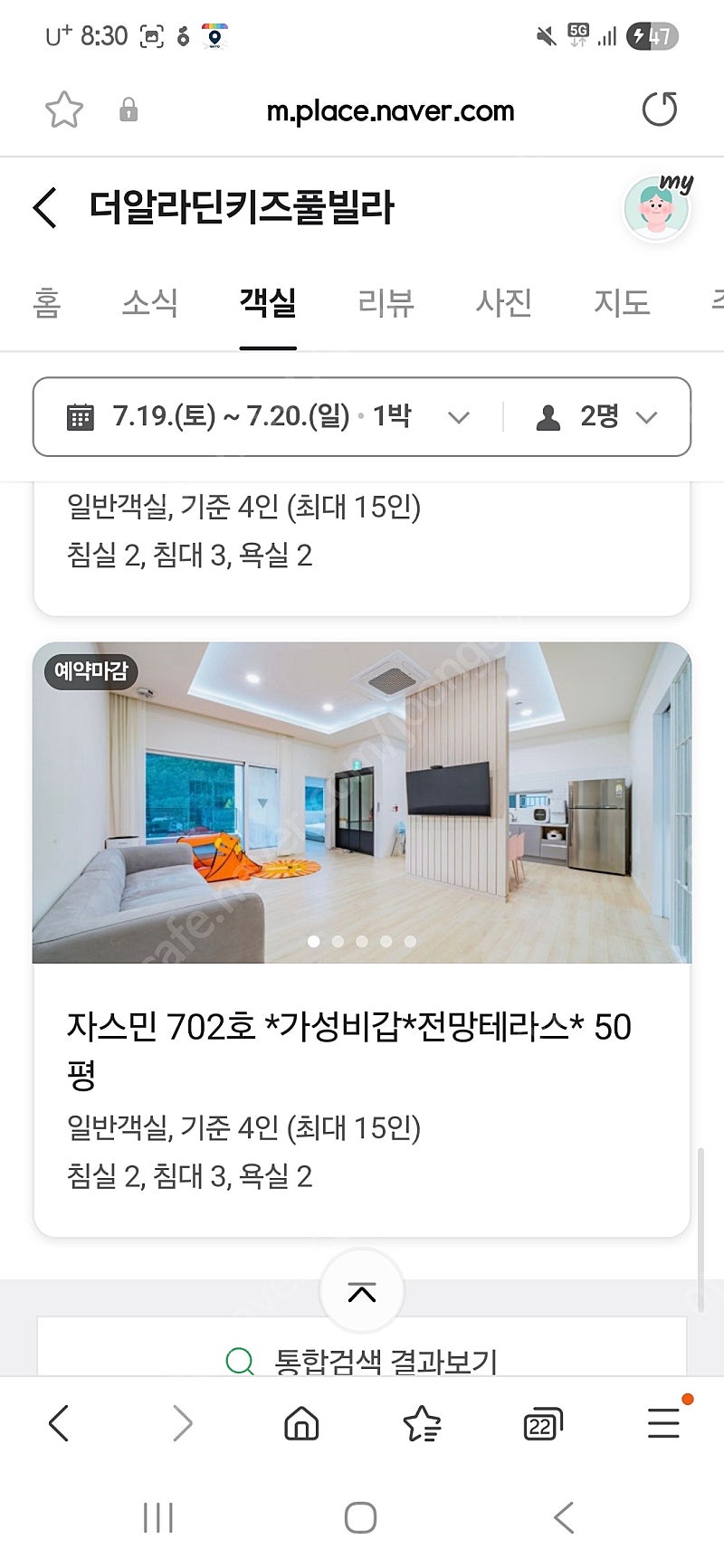Image resolution: width=724 pixels, height=1568 pixels.
Task: Change the 2명 guest count
Action: (x=597, y=417)
